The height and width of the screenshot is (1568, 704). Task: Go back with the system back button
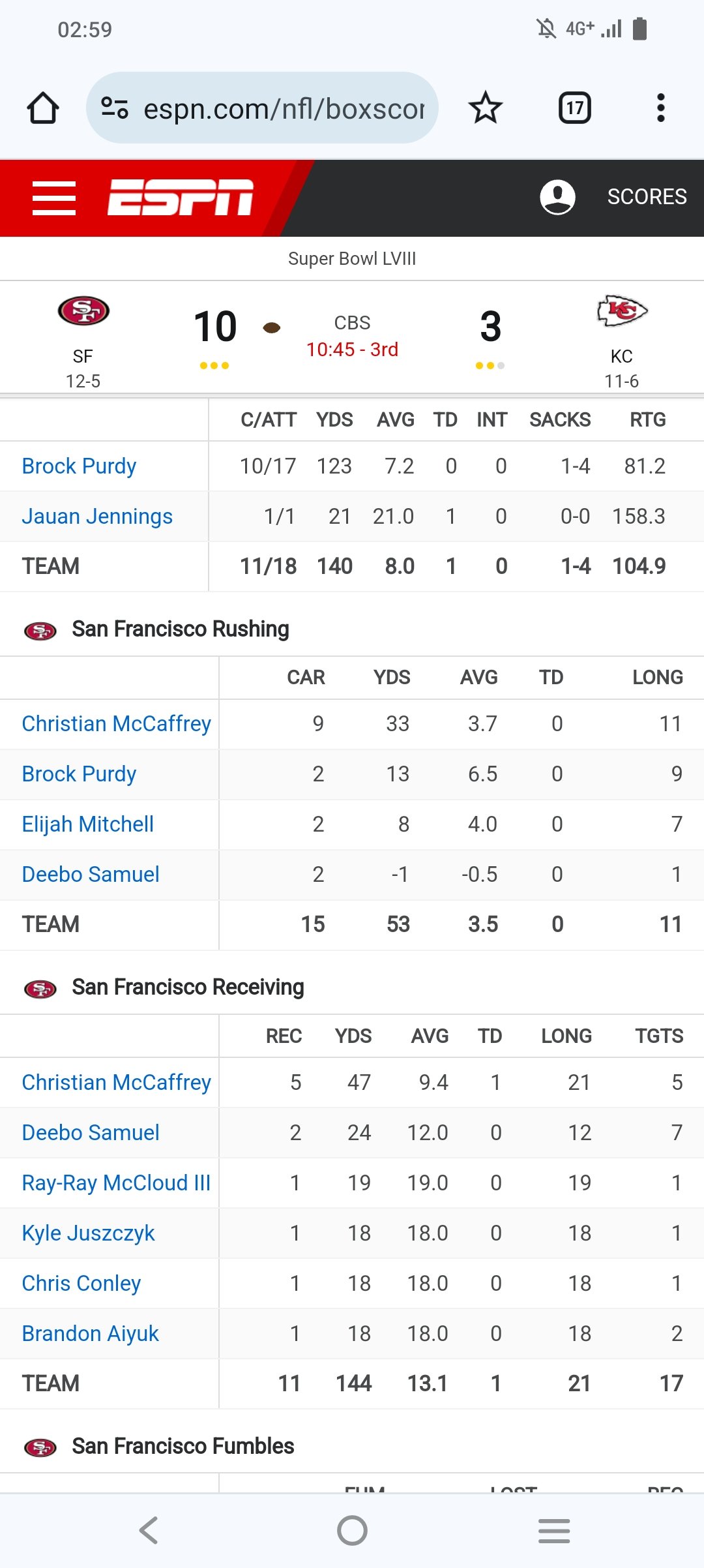(x=149, y=1530)
